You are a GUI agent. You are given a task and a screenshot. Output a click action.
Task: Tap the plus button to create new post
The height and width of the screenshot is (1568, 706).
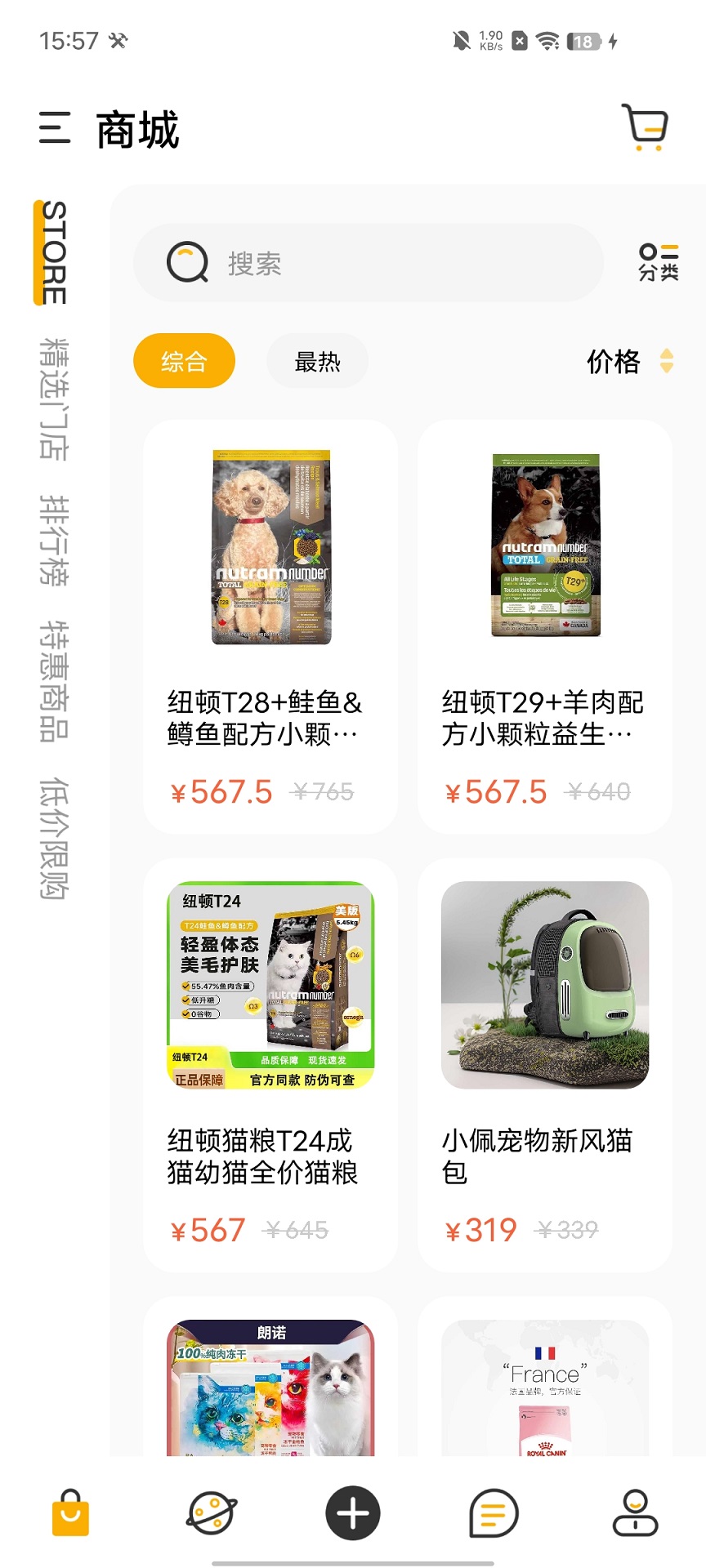[352, 1512]
